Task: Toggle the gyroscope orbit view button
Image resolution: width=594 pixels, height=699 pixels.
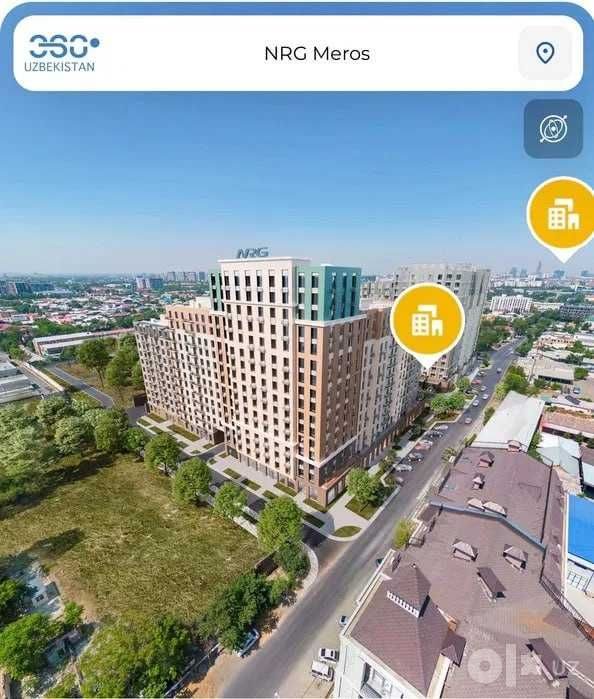Action: 553,129
